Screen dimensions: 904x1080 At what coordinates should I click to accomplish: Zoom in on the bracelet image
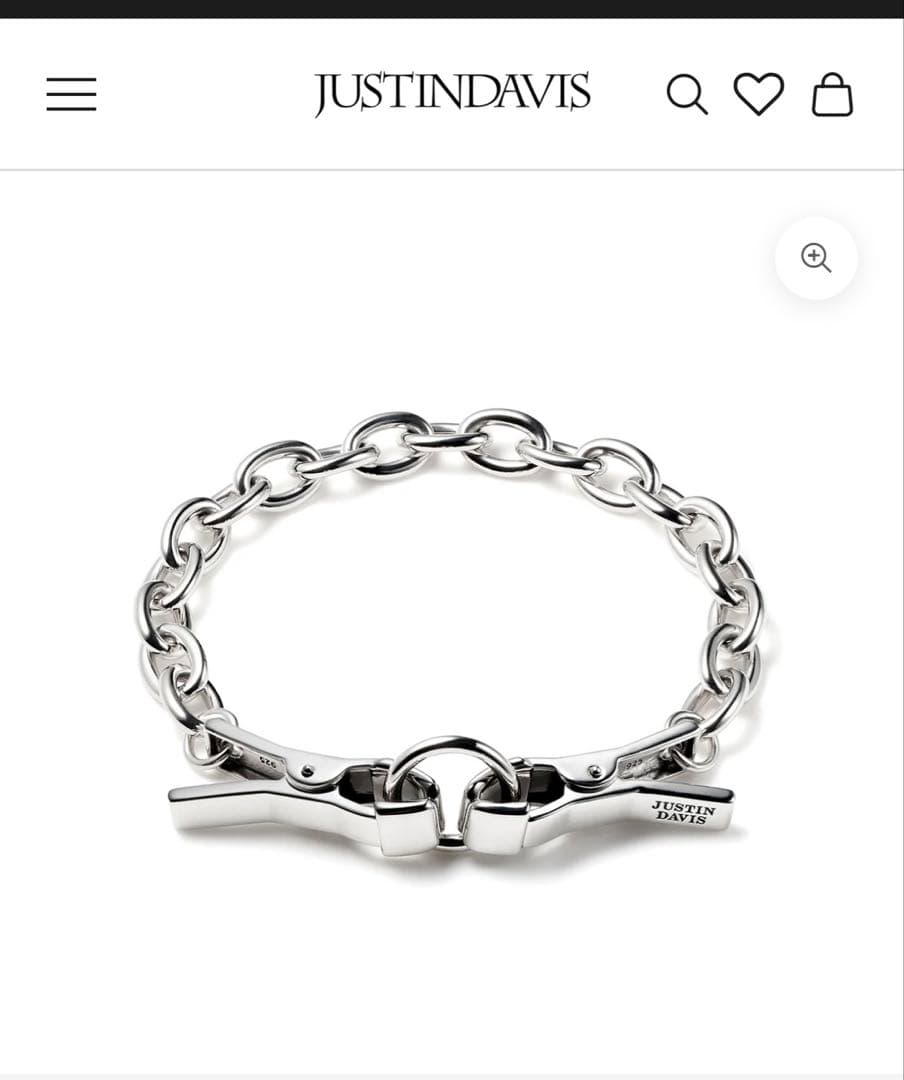click(816, 258)
